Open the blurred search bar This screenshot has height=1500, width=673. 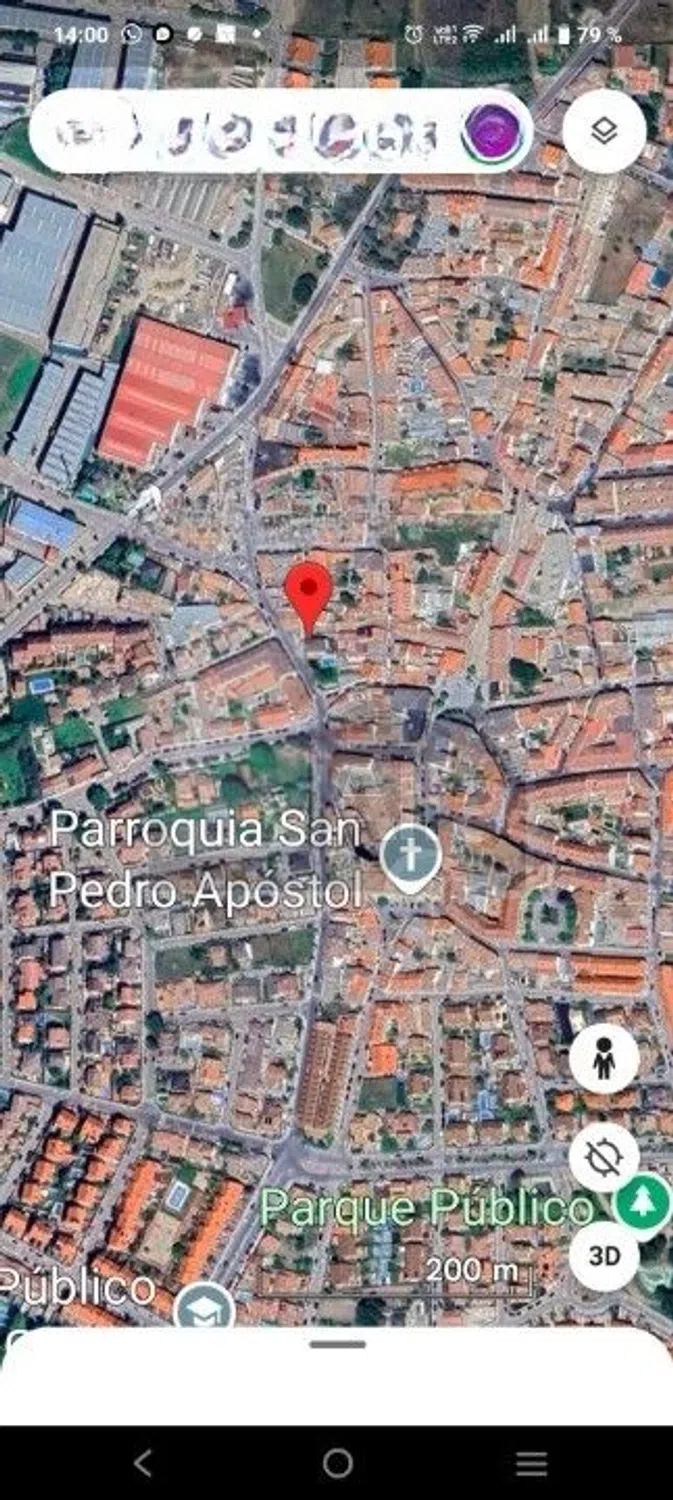tap(250, 133)
